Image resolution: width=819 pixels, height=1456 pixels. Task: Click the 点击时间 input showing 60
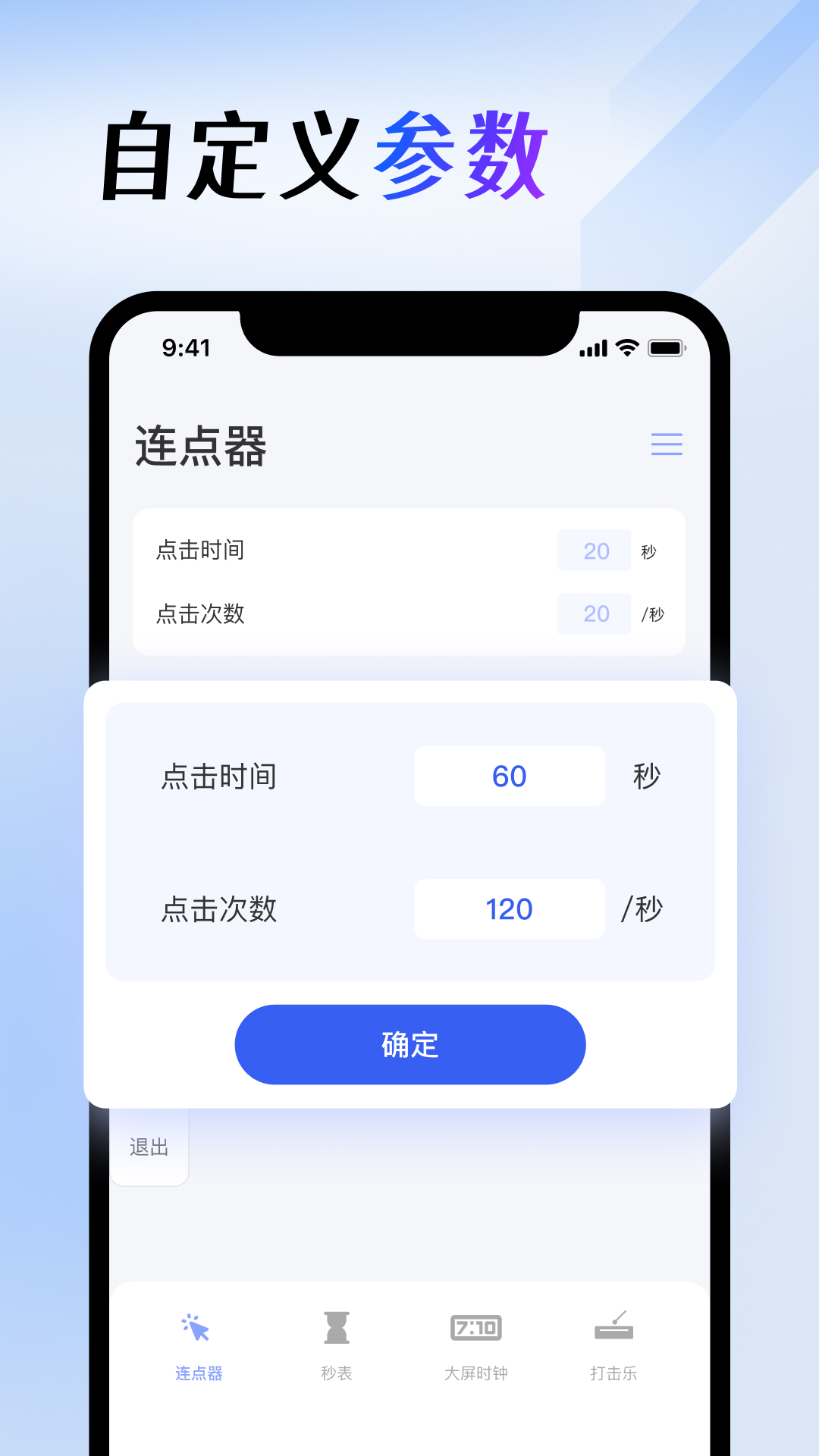[x=508, y=775]
